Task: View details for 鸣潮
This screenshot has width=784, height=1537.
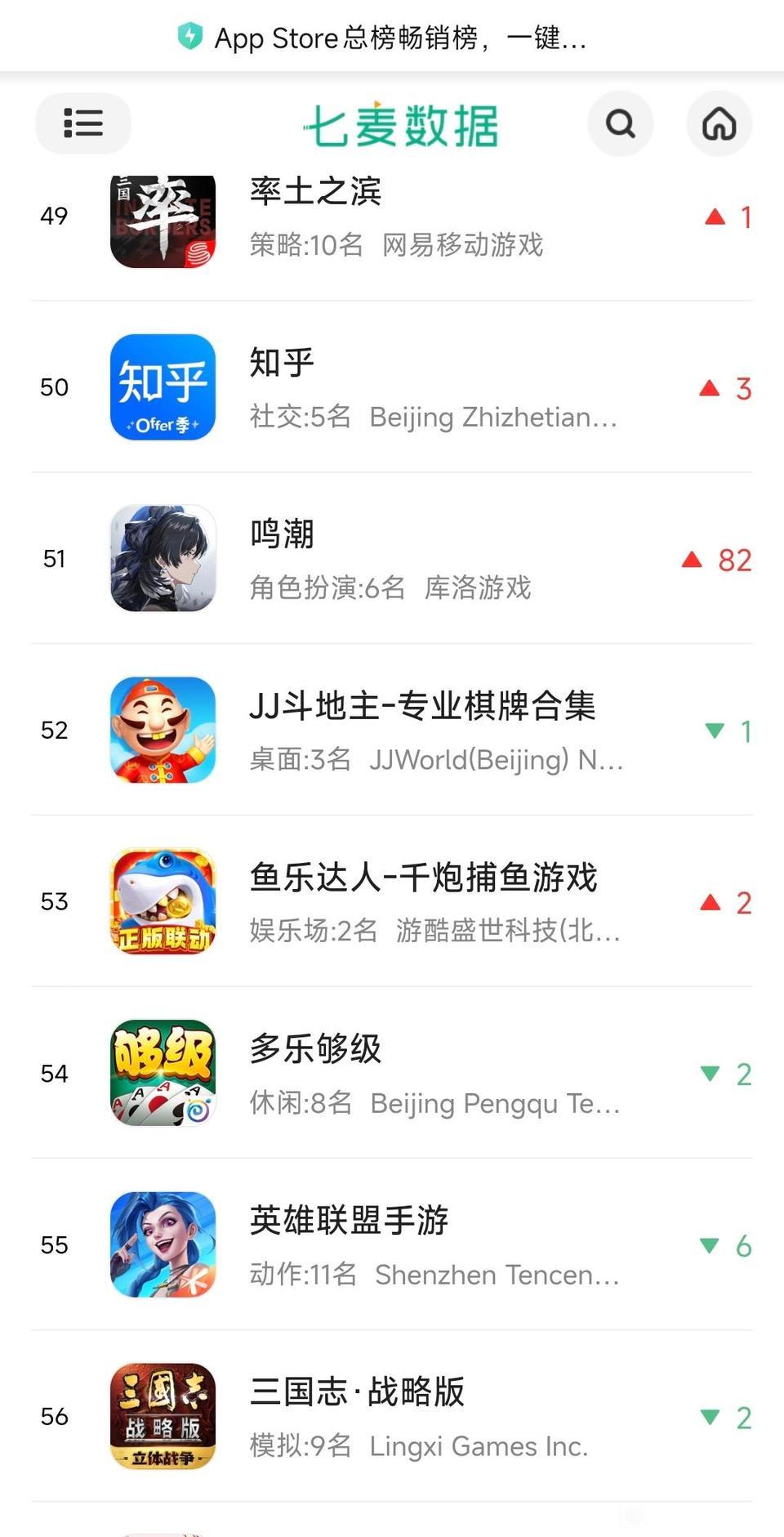Action: 282,534
